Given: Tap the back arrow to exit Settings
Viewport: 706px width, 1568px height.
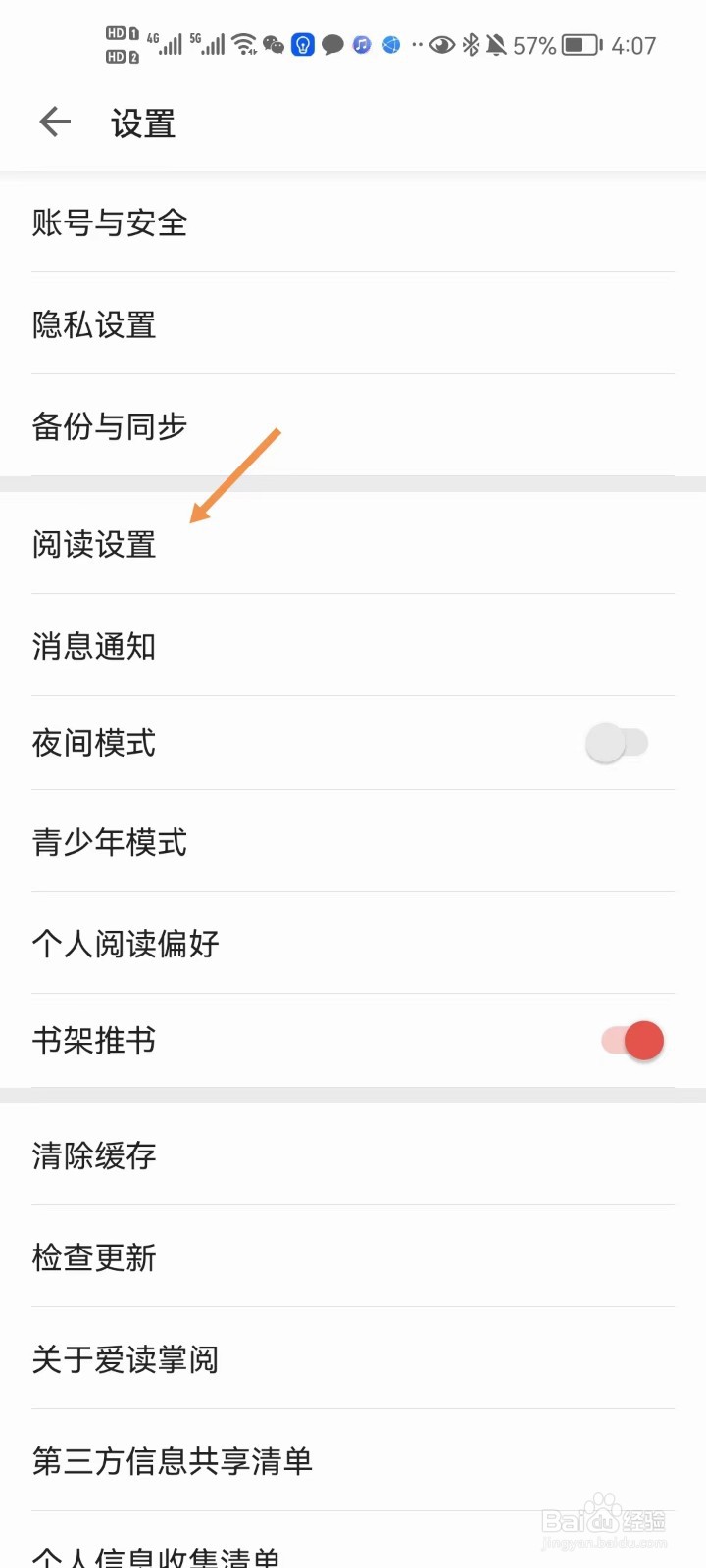Looking at the screenshot, I should pyautogui.click(x=55, y=122).
